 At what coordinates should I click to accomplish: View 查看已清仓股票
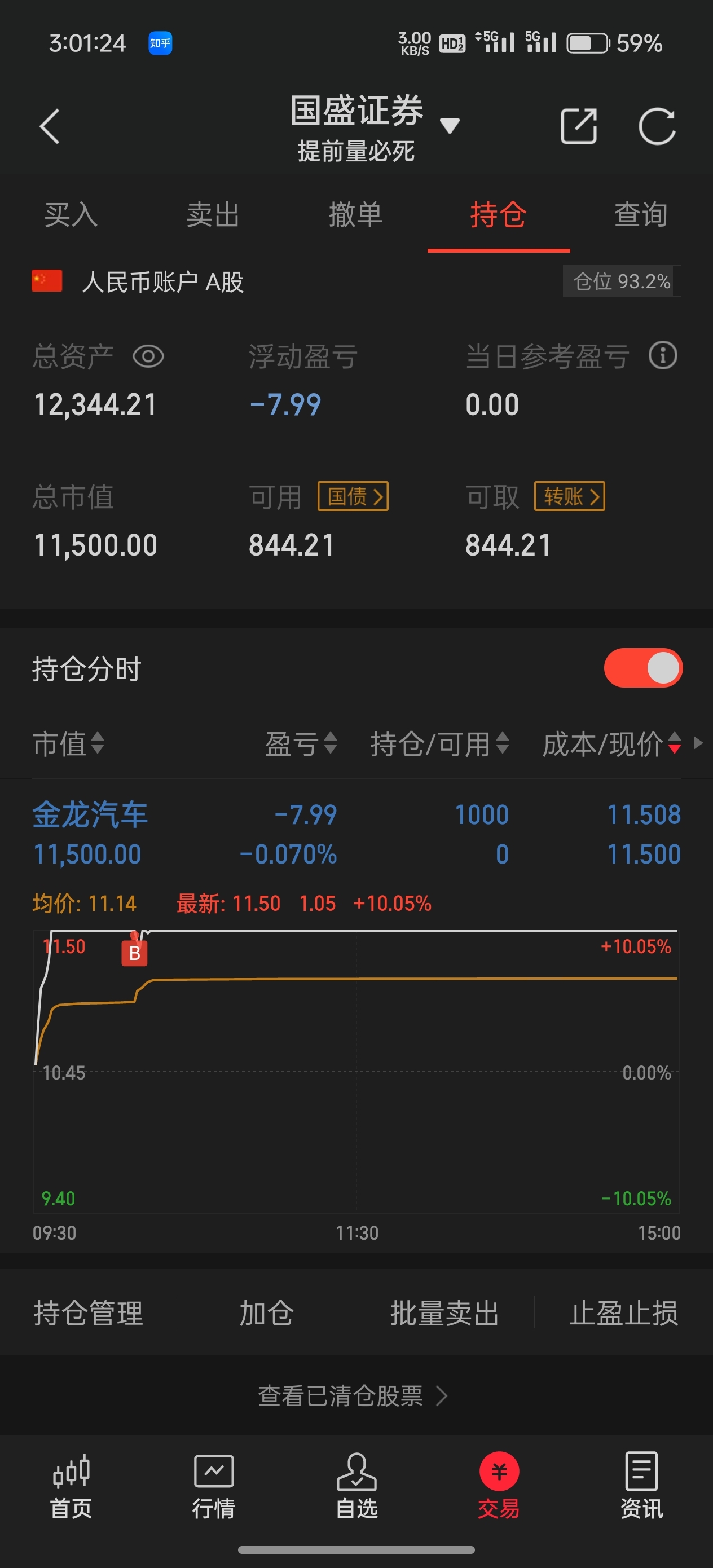point(353,1396)
